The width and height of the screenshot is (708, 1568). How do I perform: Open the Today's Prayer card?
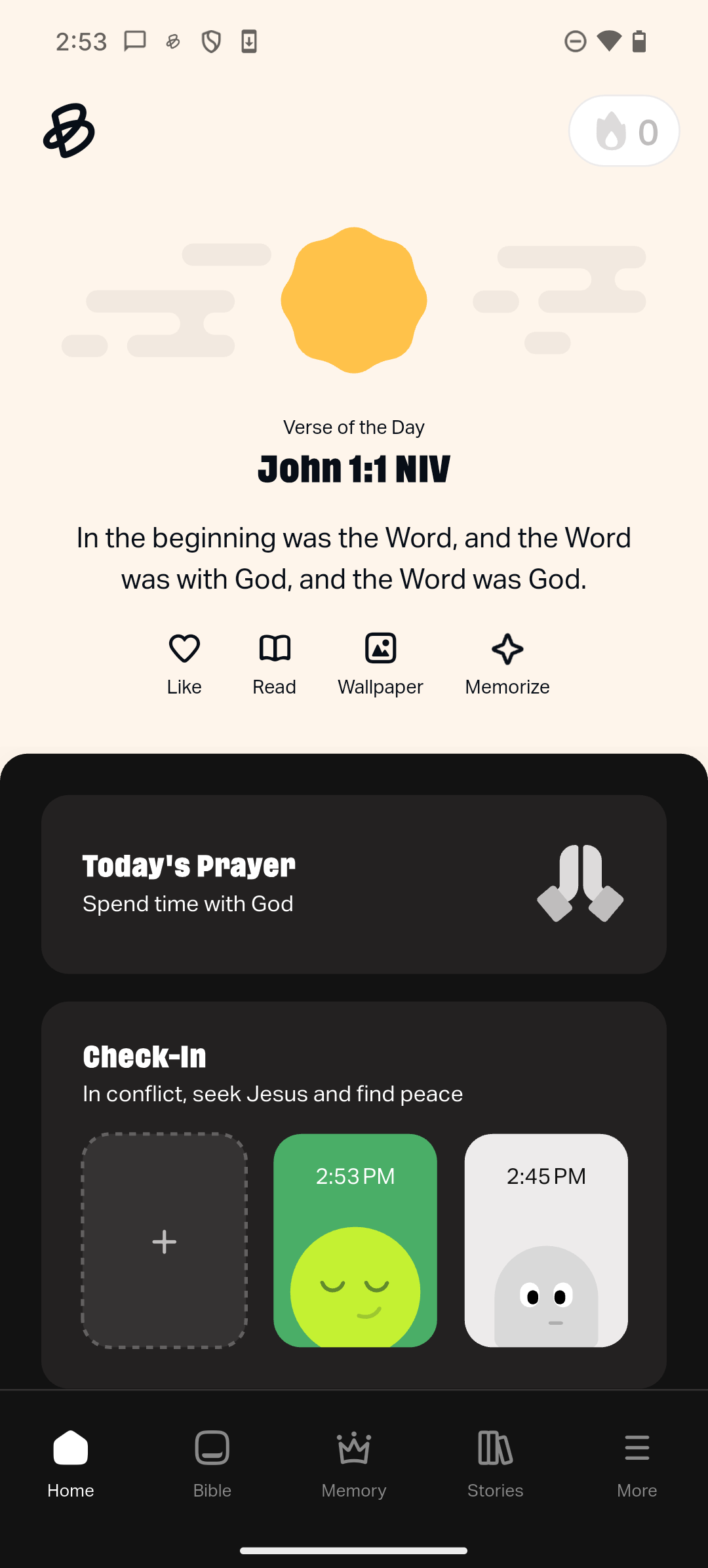coord(354,884)
